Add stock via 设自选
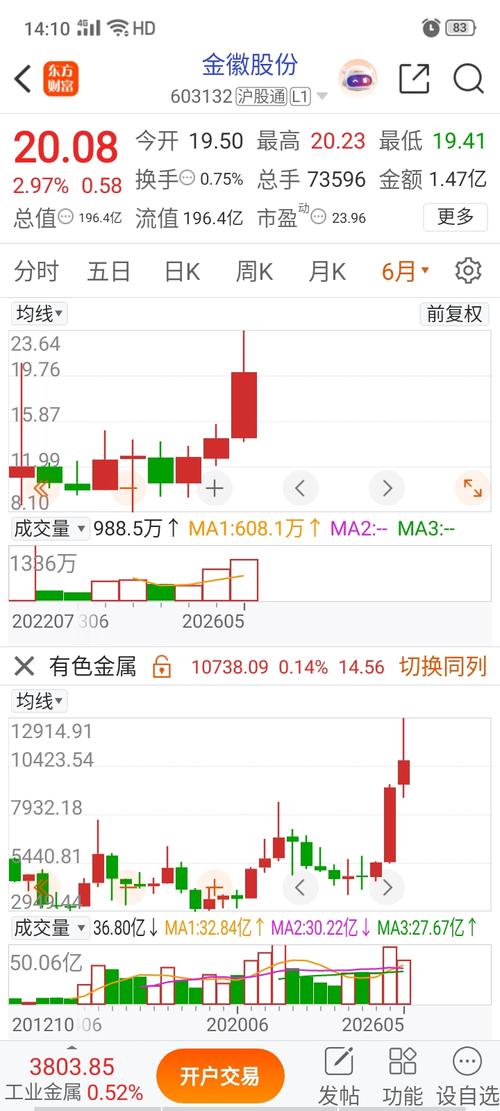The width and height of the screenshot is (500, 1111). (467, 1076)
